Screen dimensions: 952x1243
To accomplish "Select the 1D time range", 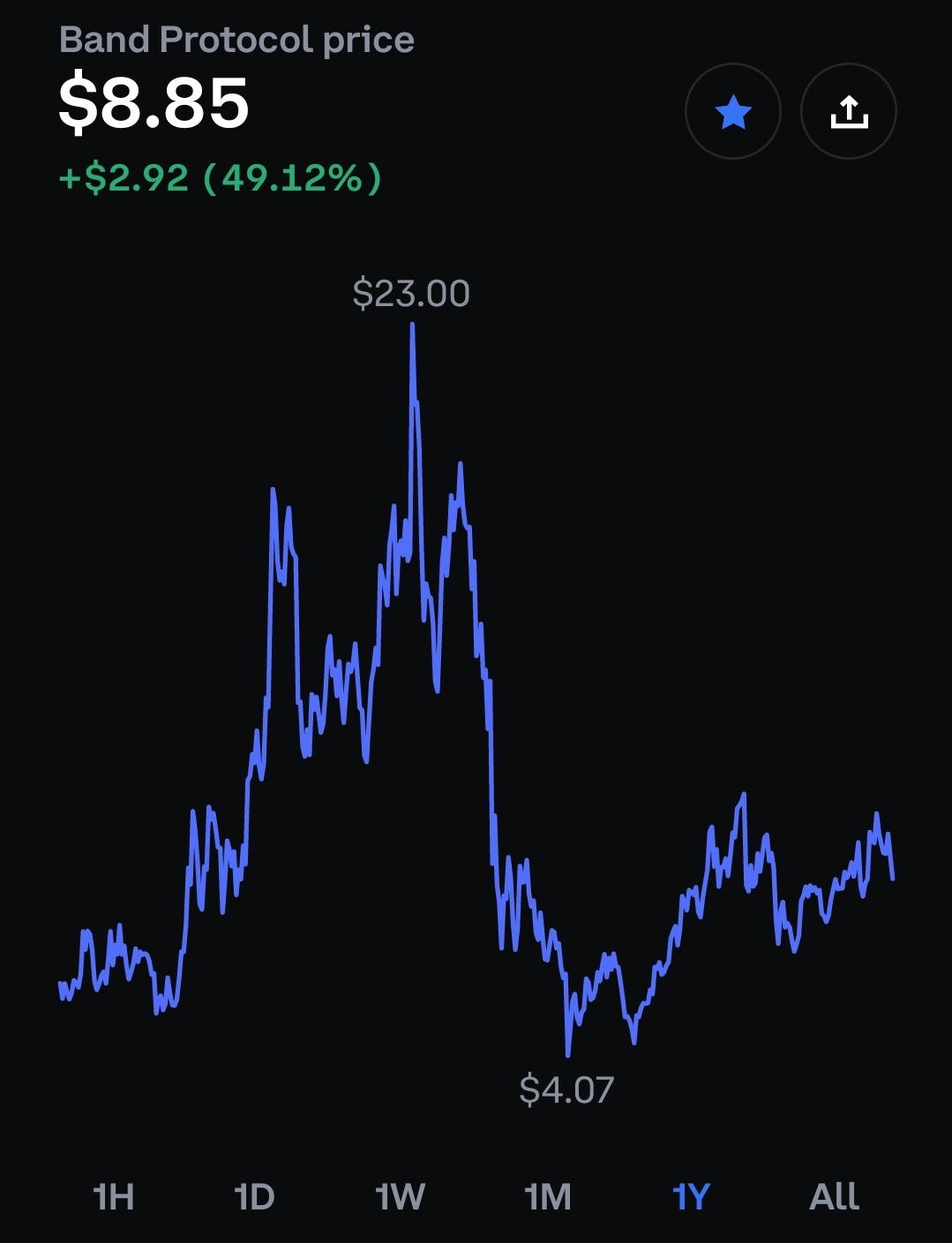I will (255, 1197).
